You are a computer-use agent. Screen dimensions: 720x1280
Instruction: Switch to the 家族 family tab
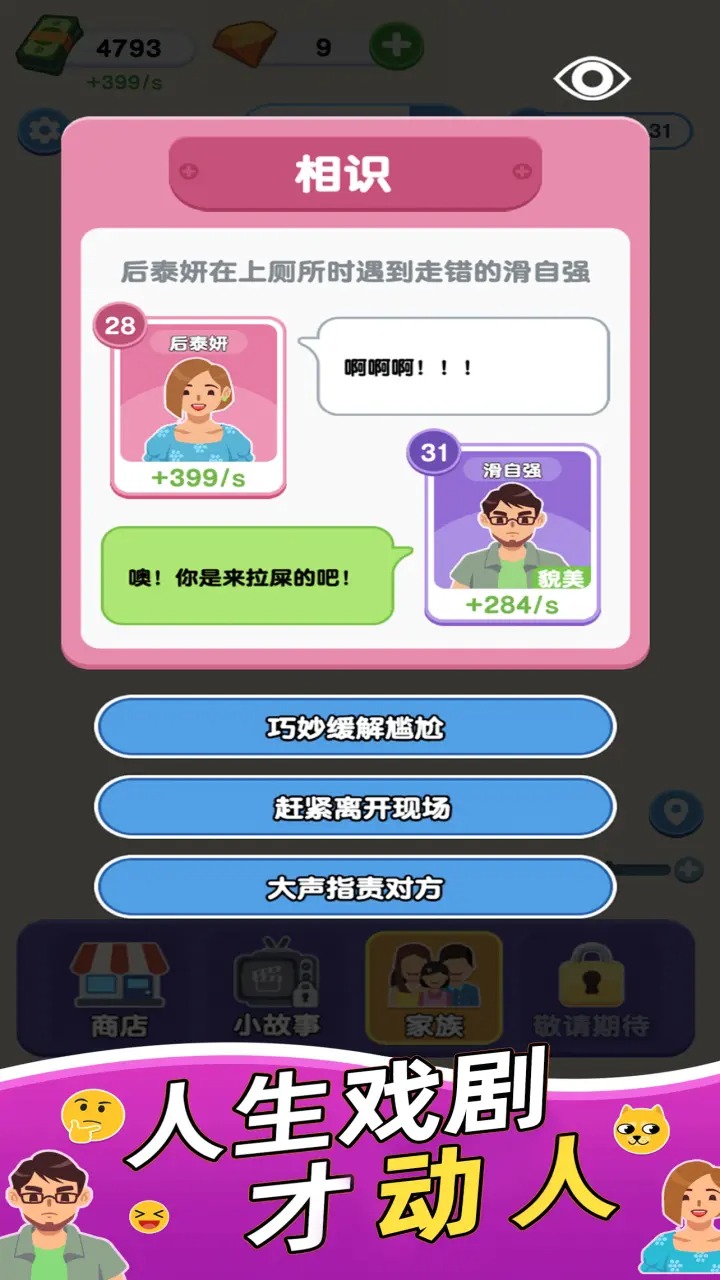pyautogui.click(x=435, y=985)
